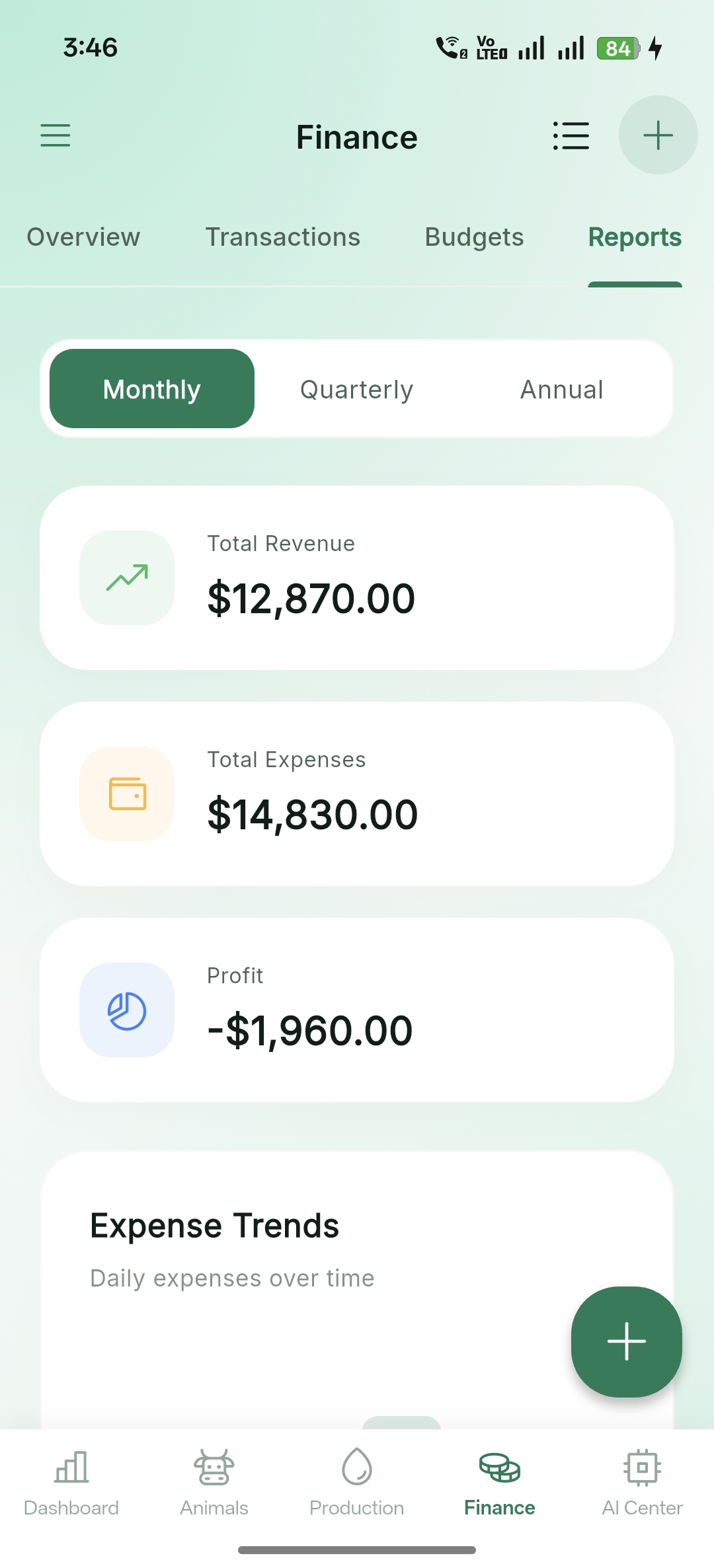The height and width of the screenshot is (1568, 714).
Task: Switch to the Quarterly report period
Action: pyautogui.click(x=357, y=389)
